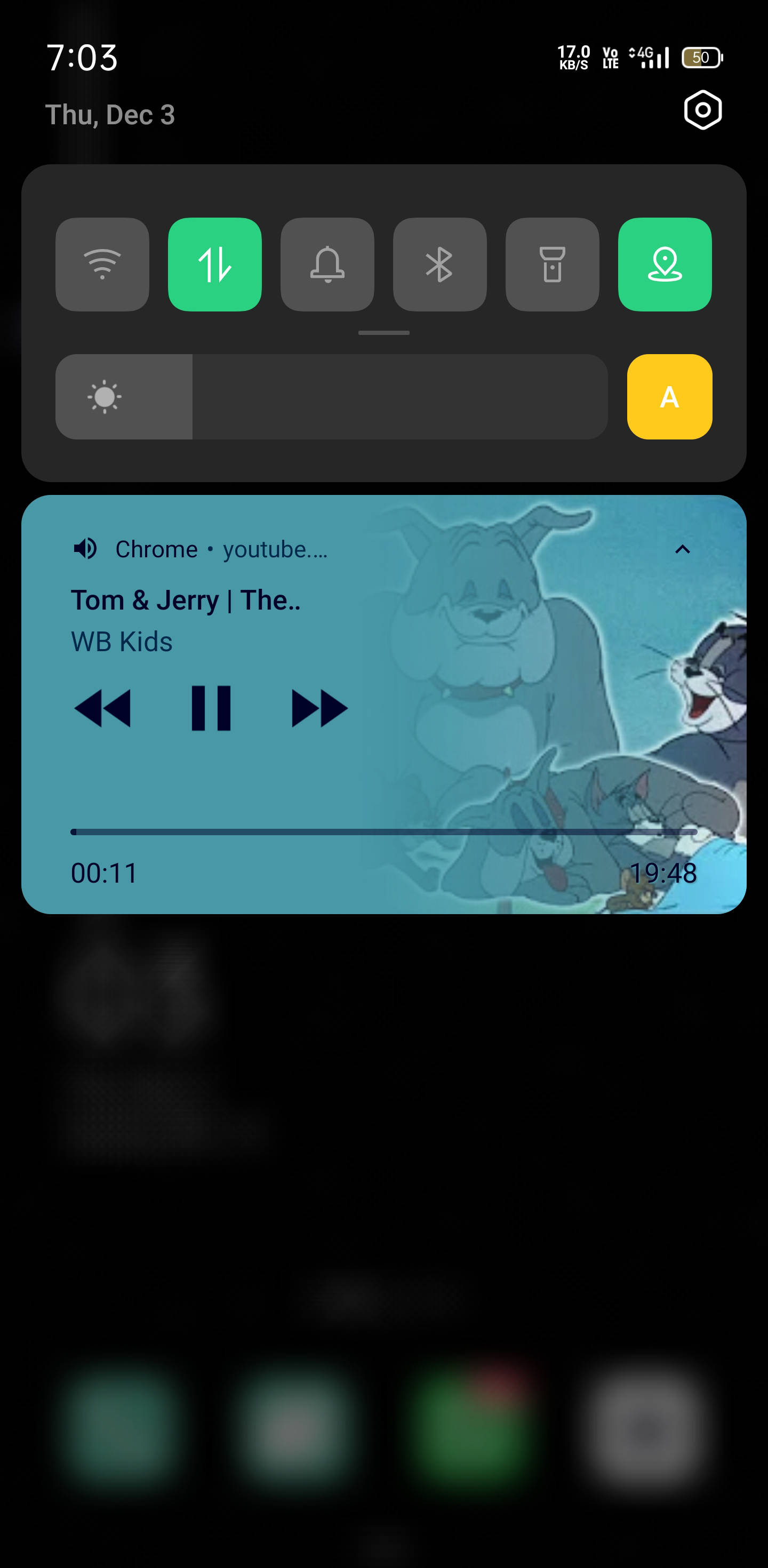The image size is (768, 1568).
Task: Toggle auto brightness A button
Action: coord(669,397)
